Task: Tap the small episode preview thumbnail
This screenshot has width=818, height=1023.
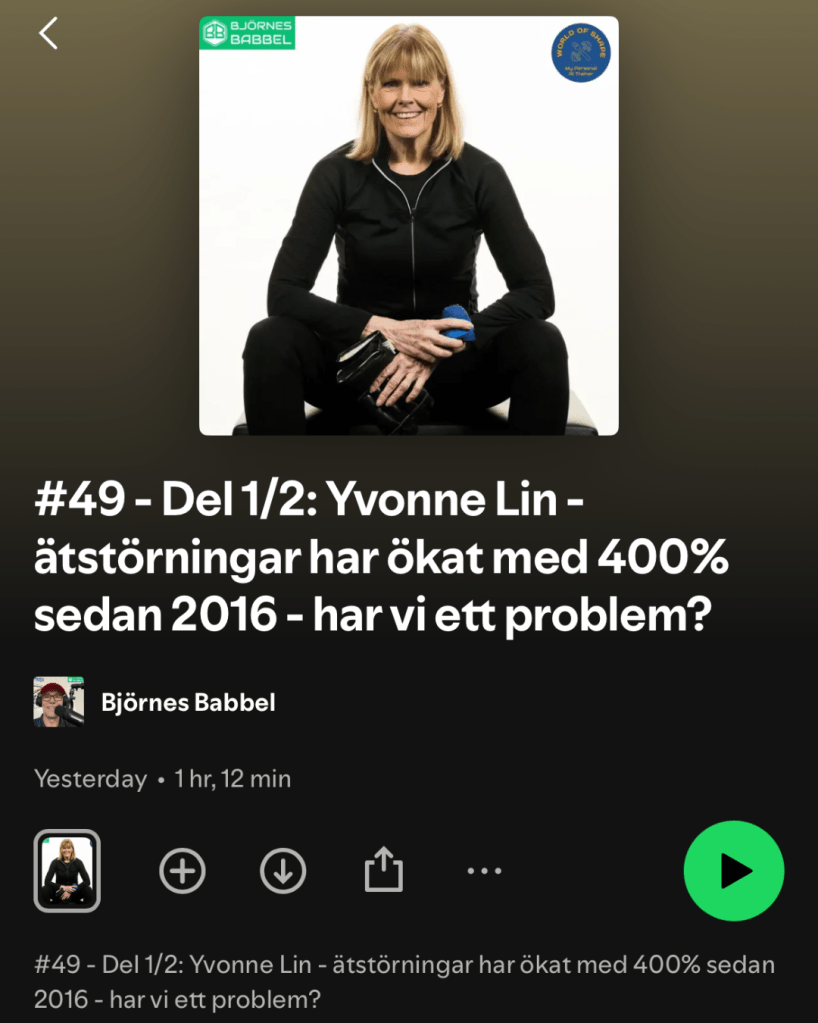Action: click(67, 871)
